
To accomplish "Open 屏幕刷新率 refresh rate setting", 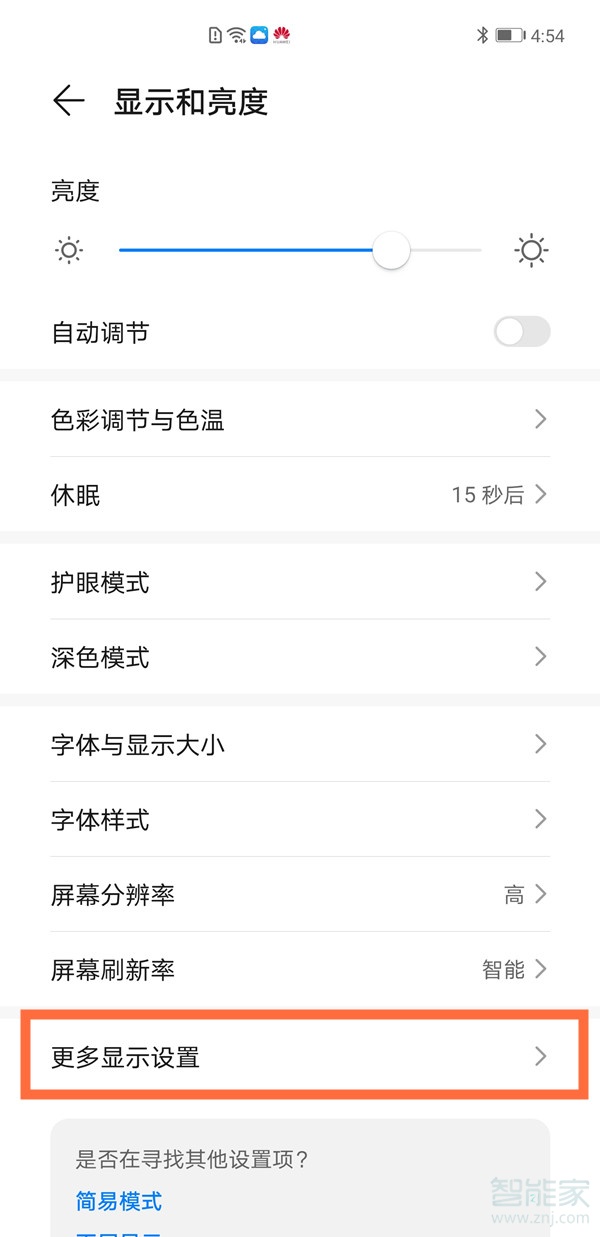I will (300, 969).
